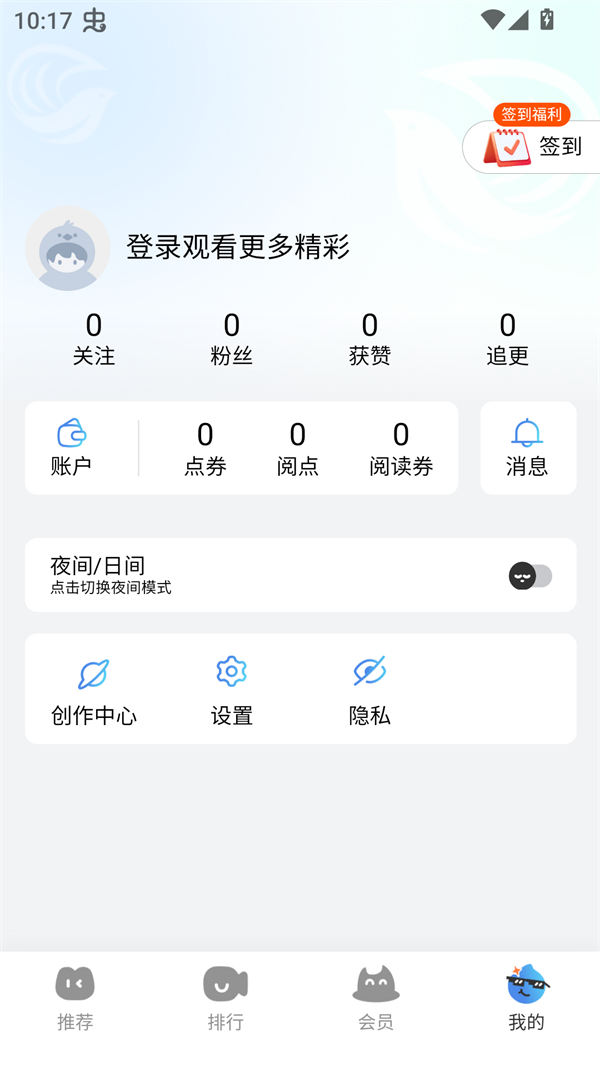View the 粉丝 followers list
Screen dimensions: 600x1066
(x=231, y=339)
